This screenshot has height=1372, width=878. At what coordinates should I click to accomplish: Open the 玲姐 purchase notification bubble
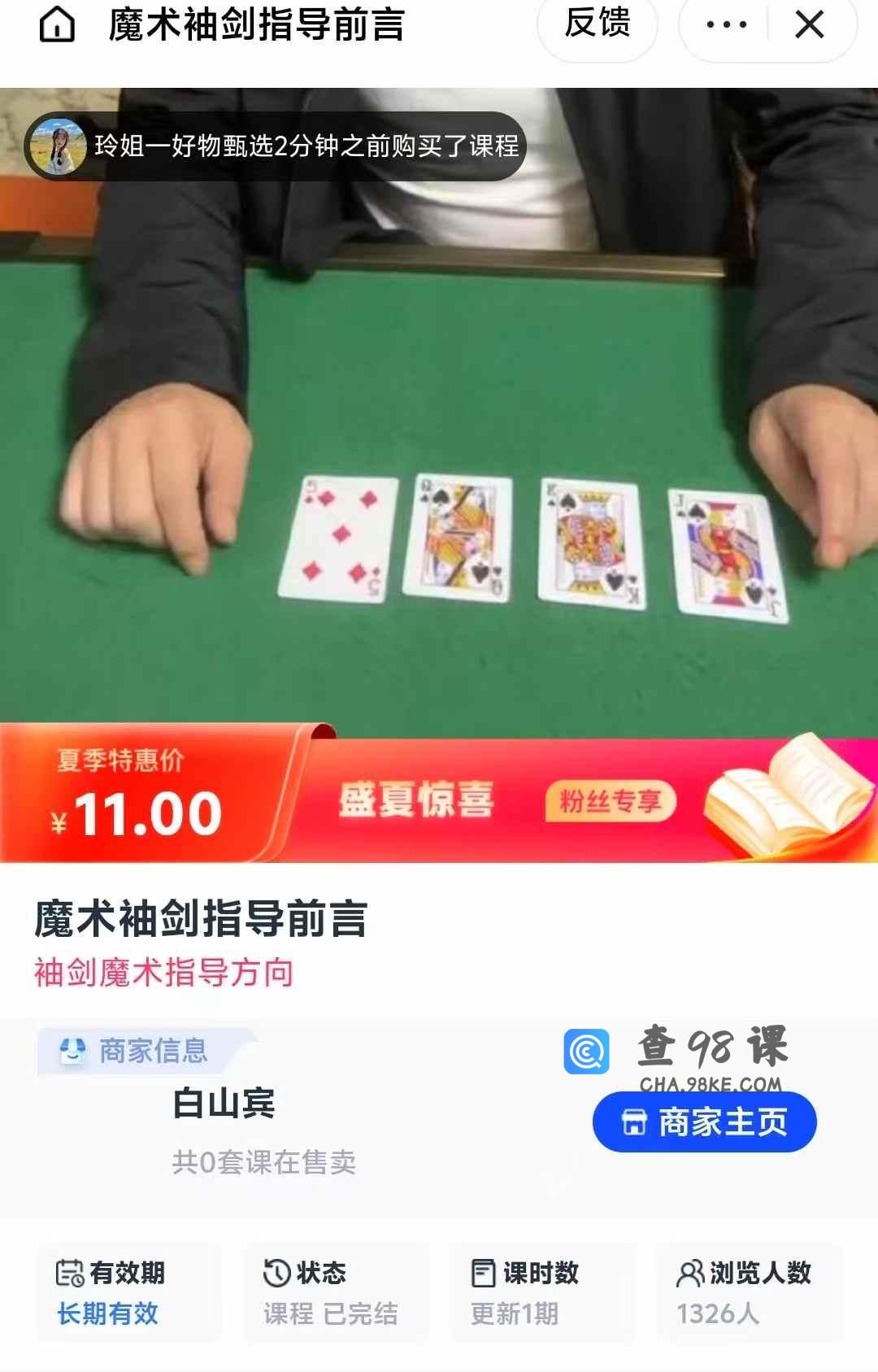(276, 146)
